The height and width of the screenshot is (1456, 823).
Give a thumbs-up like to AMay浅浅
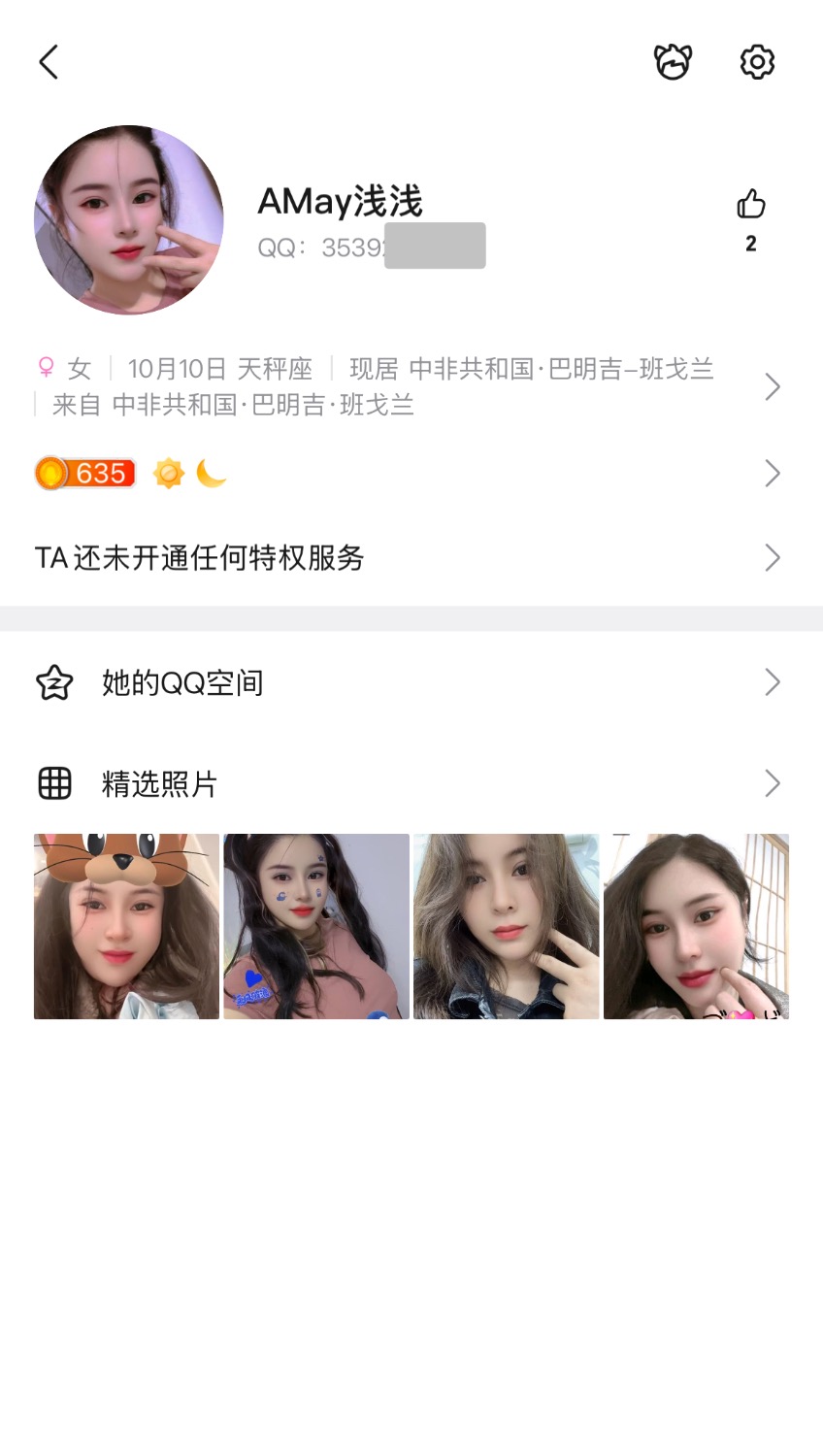click(750, 206)
